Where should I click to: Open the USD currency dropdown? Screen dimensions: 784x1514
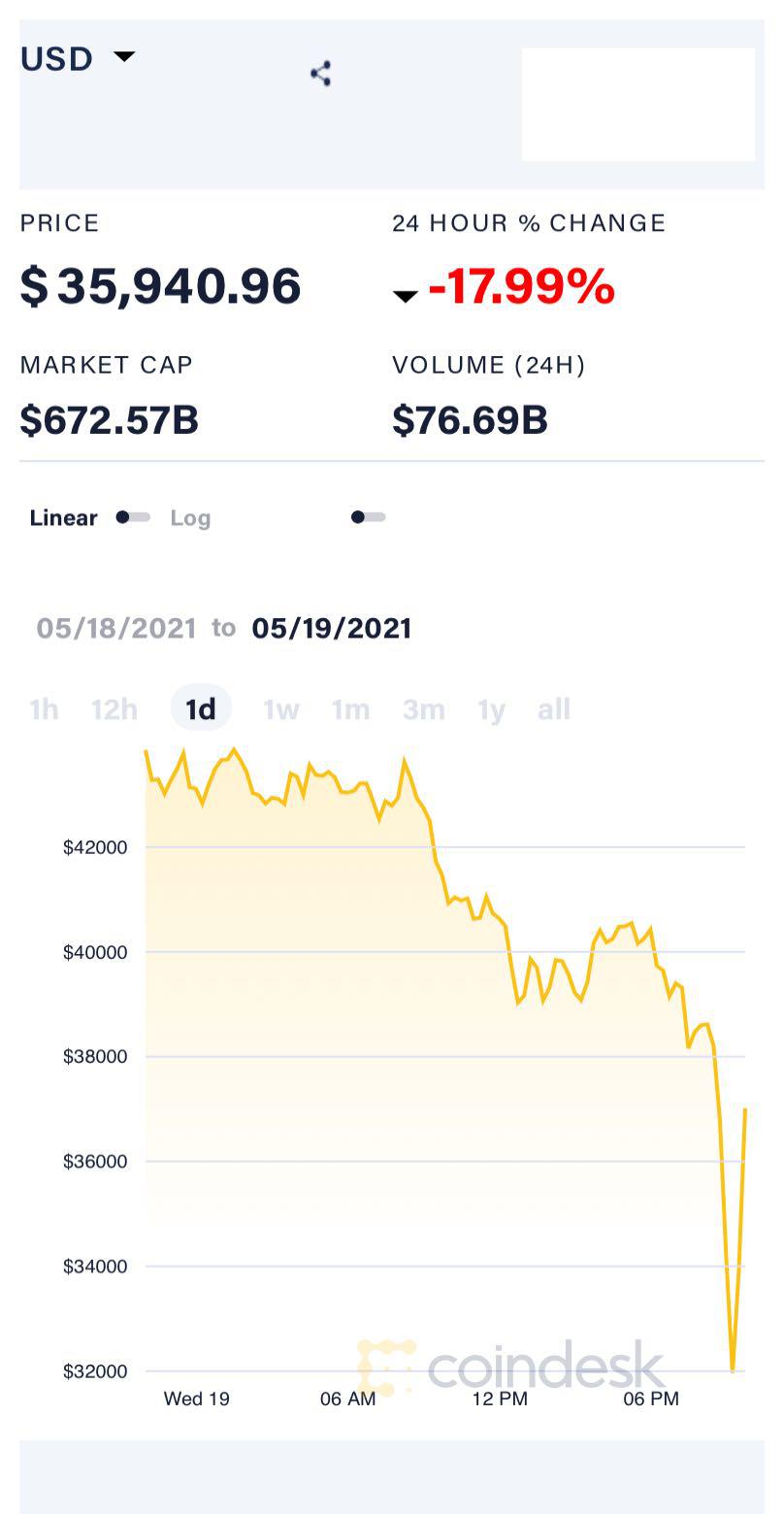point(78,59)
